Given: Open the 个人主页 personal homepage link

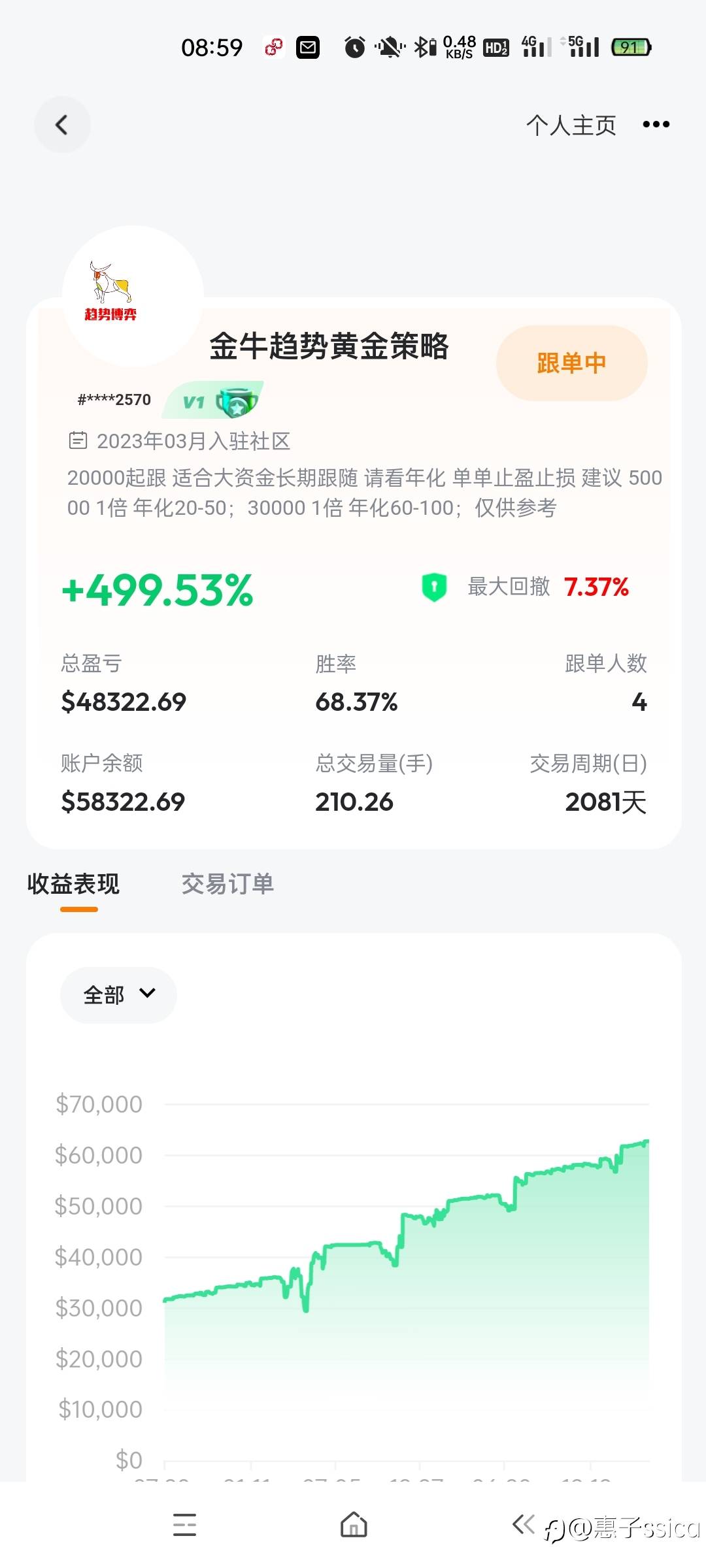Looking at the screenshot, I should click(x=571, y=125).
